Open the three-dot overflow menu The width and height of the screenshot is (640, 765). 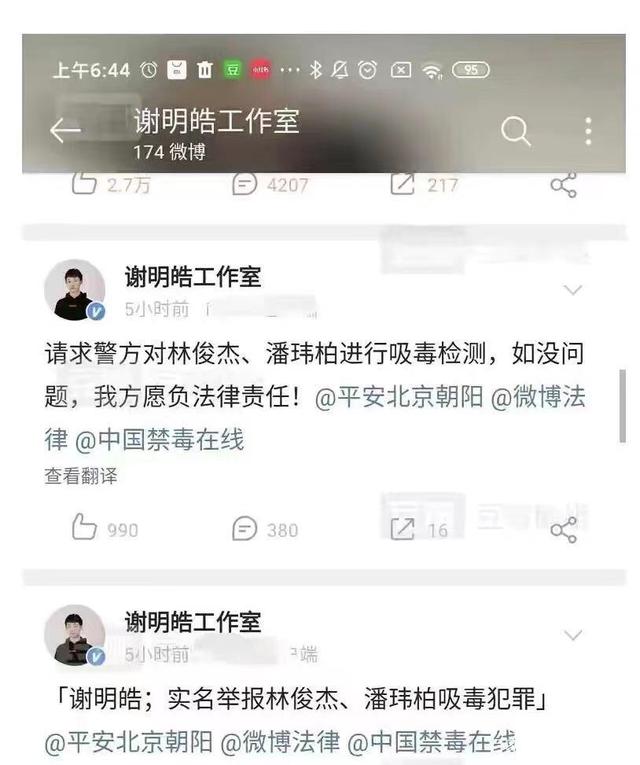(x=588, y=131)
